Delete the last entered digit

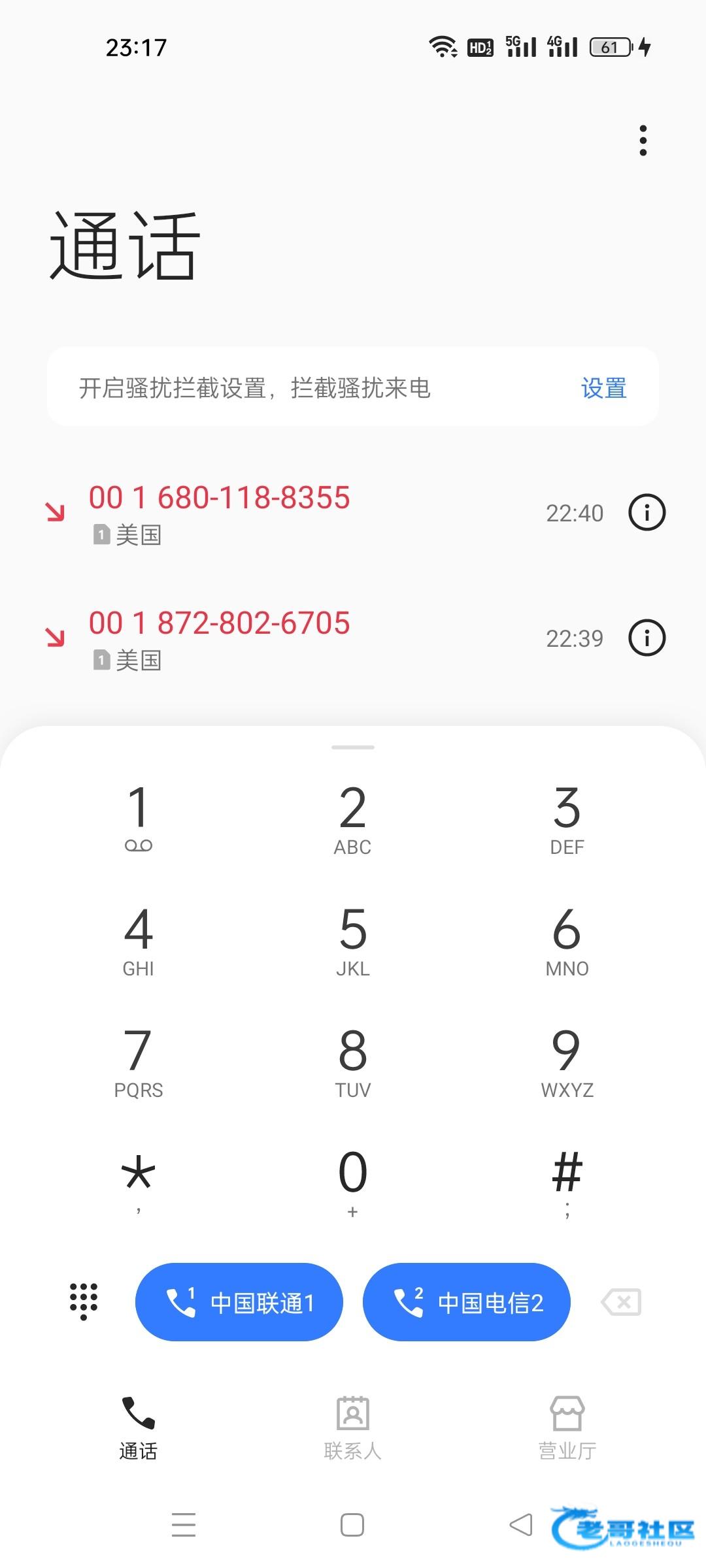pos(621,1302)
